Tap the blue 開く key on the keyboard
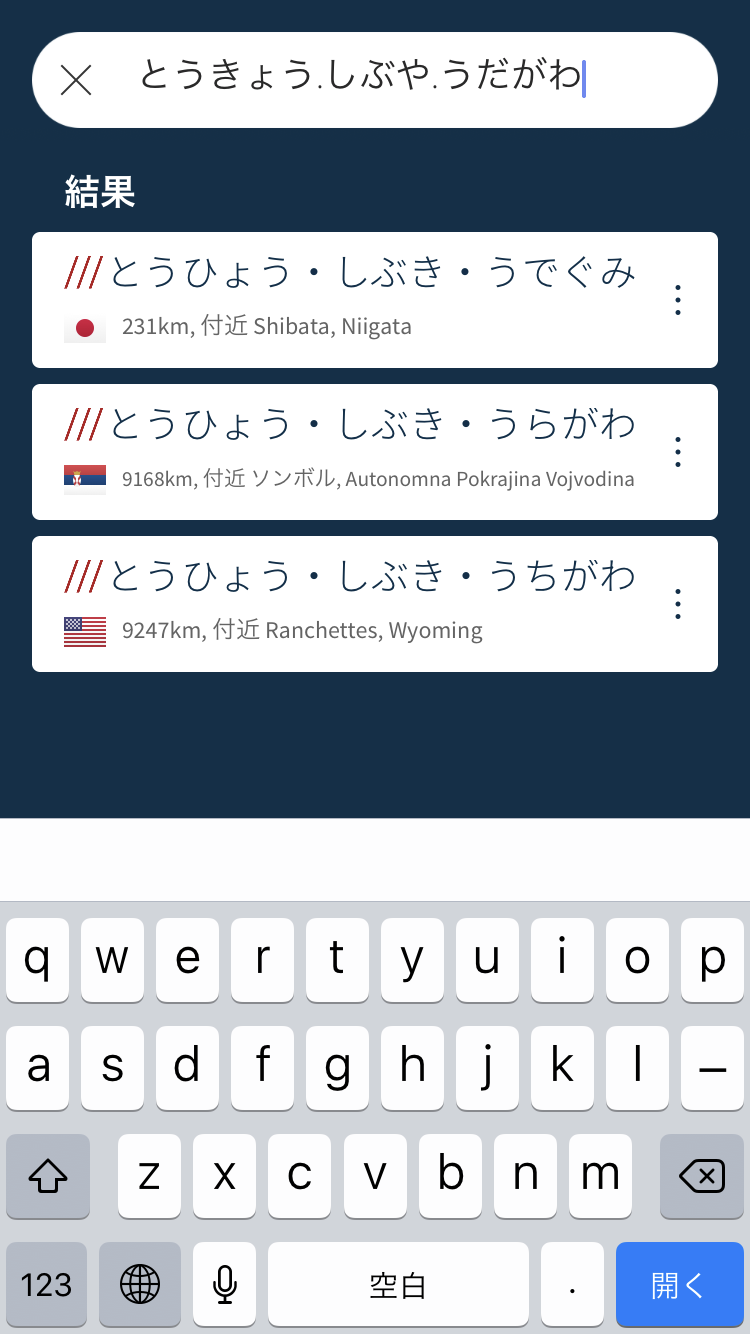Viewport: 750px width, 1334px height. click(x=679, y=1285)
